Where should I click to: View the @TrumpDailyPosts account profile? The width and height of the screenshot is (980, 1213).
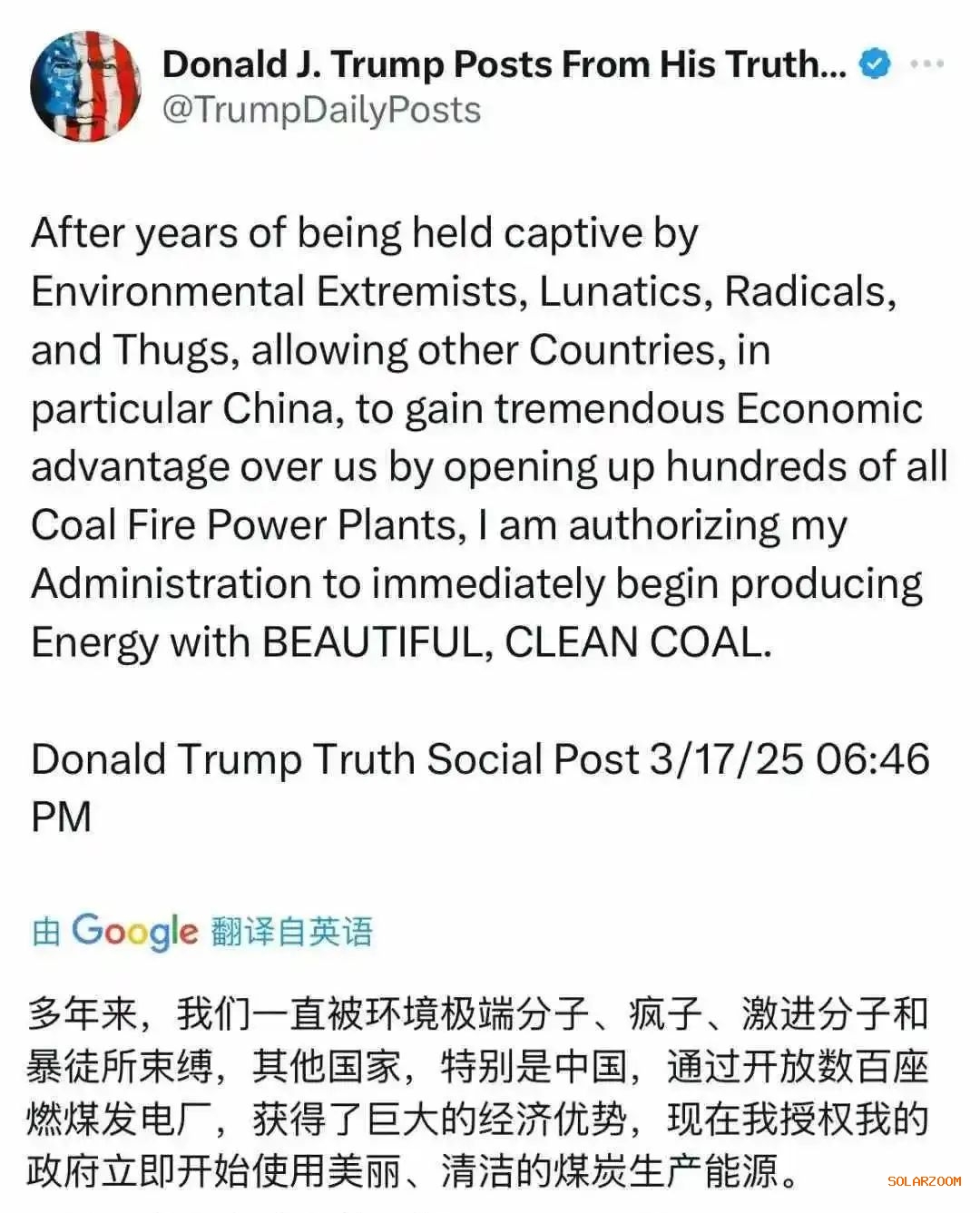tap(321, 110)
